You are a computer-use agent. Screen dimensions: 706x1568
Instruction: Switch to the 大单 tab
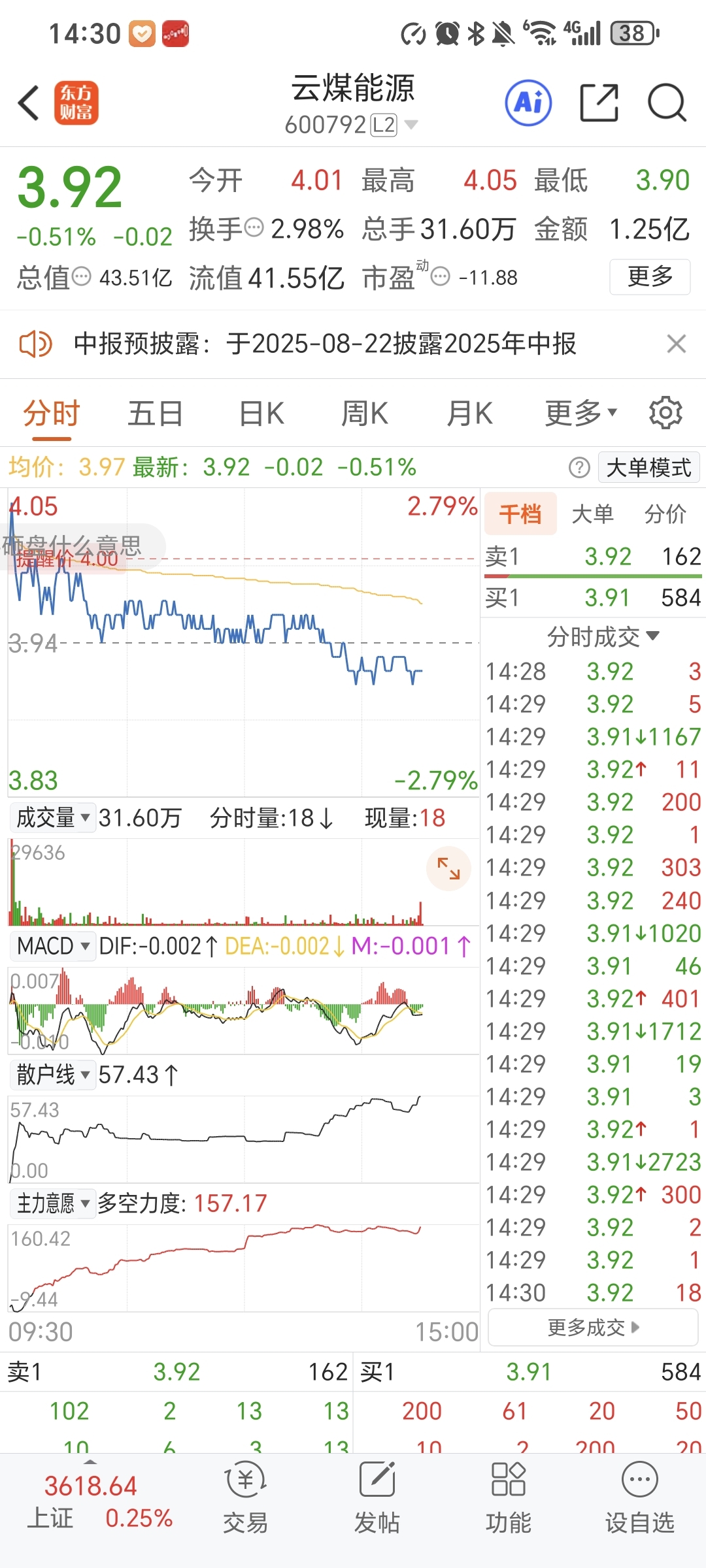592,514
